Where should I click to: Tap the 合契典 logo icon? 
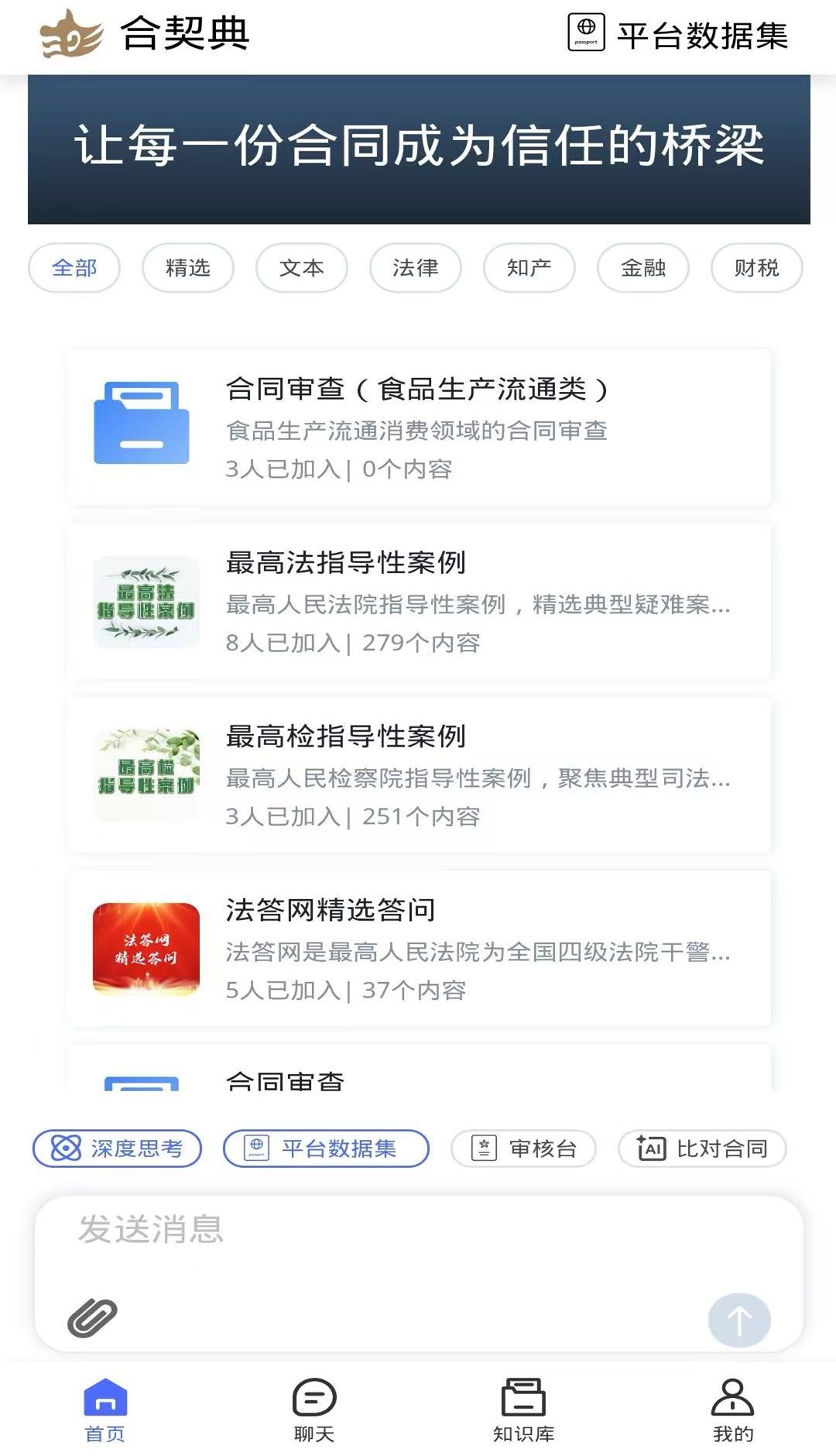74,33
